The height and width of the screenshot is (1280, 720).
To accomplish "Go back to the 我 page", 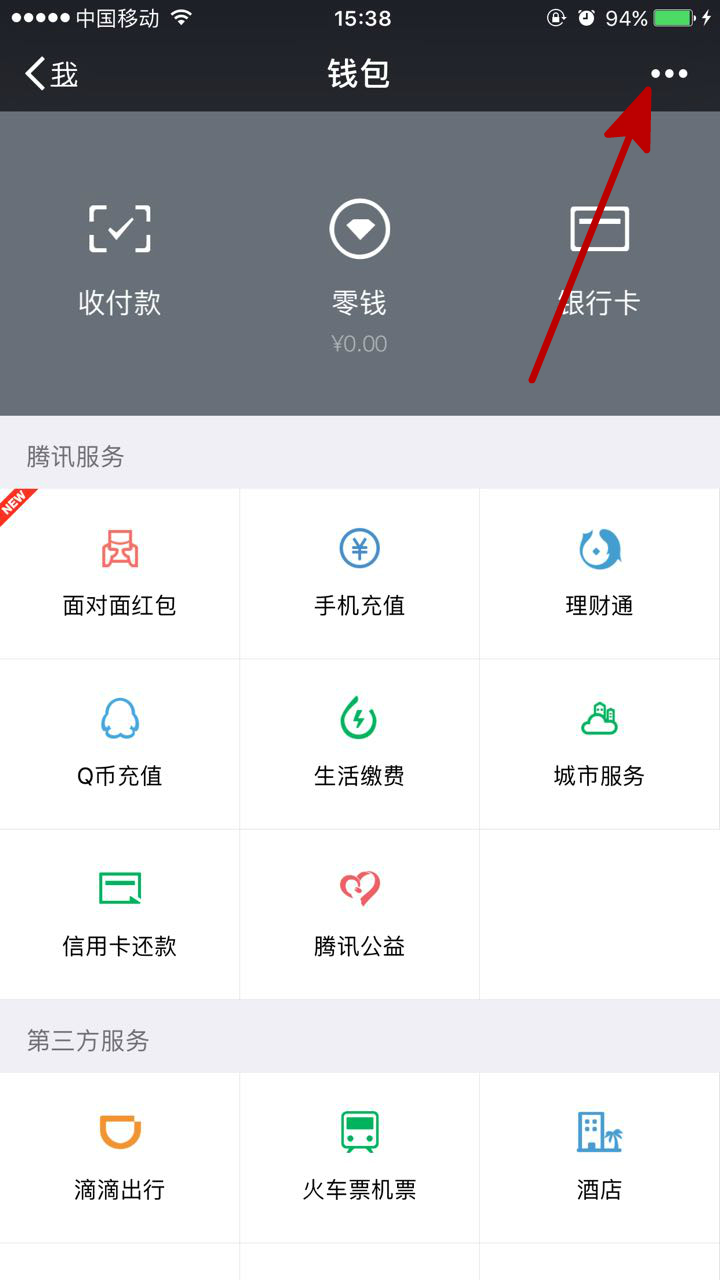I will pos(52,74).
